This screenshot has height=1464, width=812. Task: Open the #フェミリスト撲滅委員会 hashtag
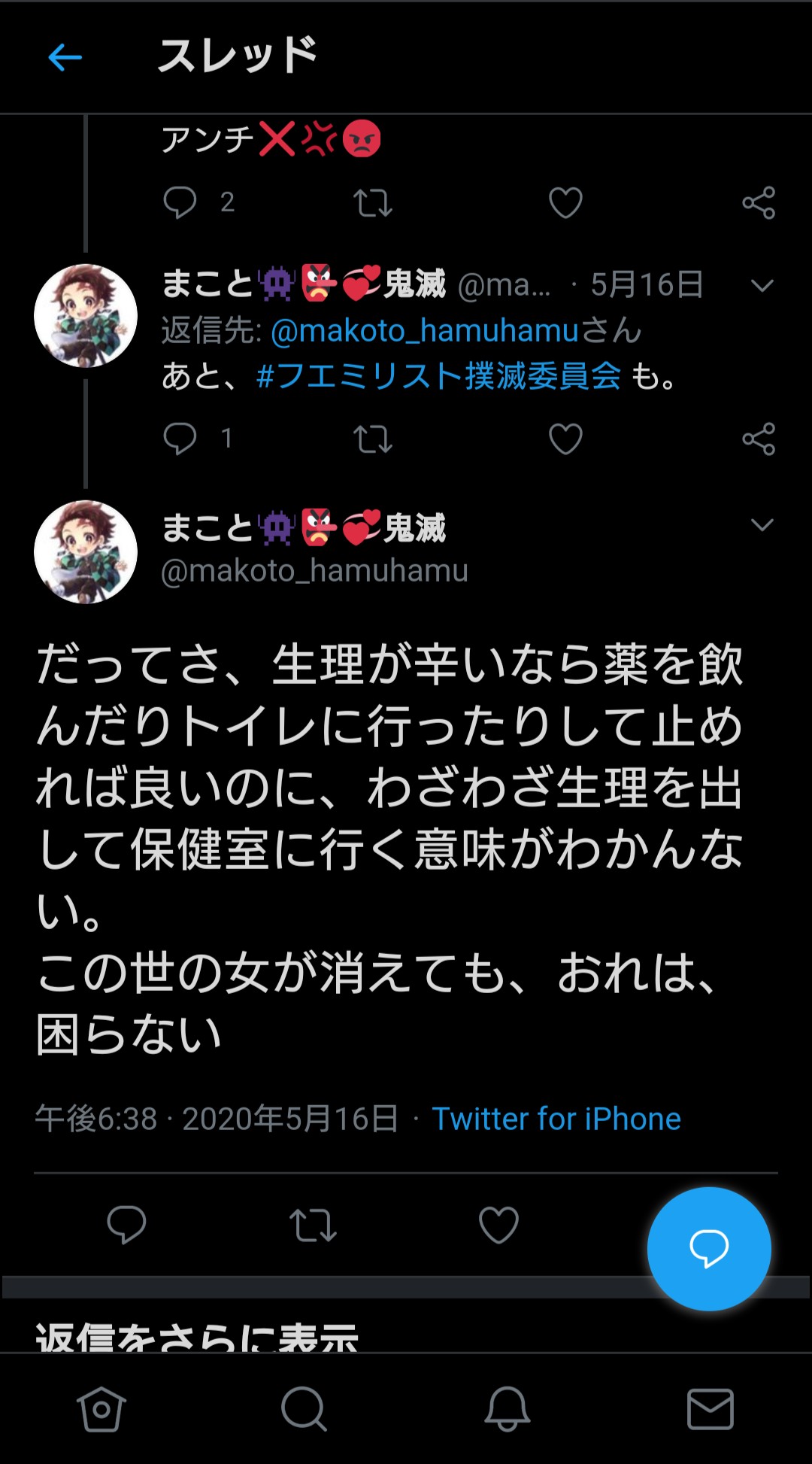(439, 375)
